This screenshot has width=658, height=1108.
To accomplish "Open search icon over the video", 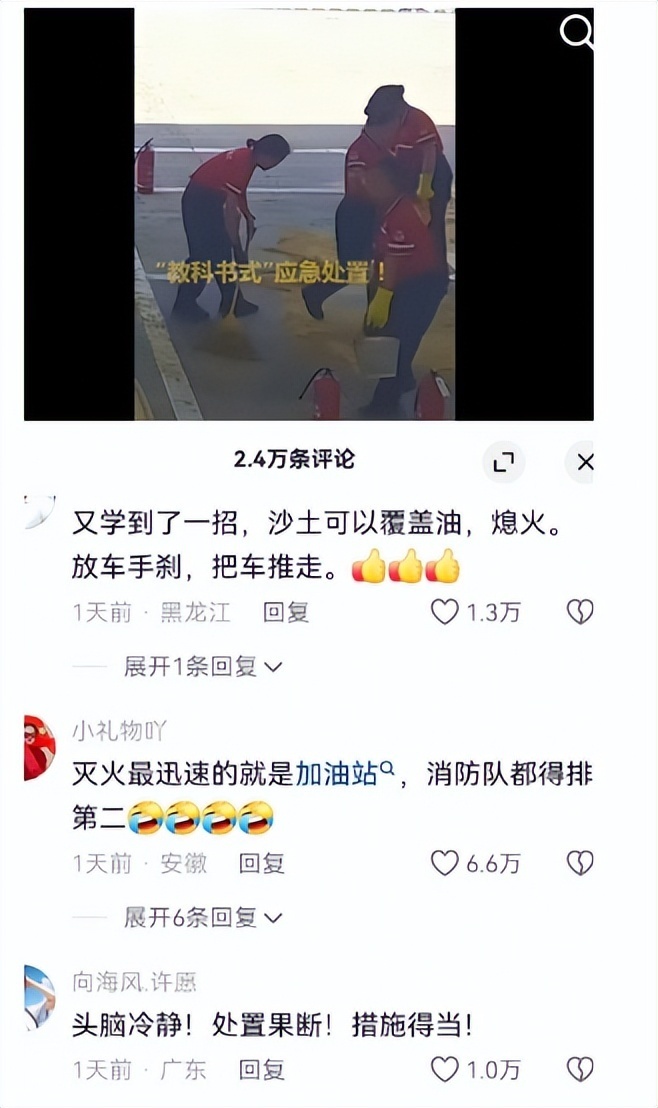I will pos(577,33).
